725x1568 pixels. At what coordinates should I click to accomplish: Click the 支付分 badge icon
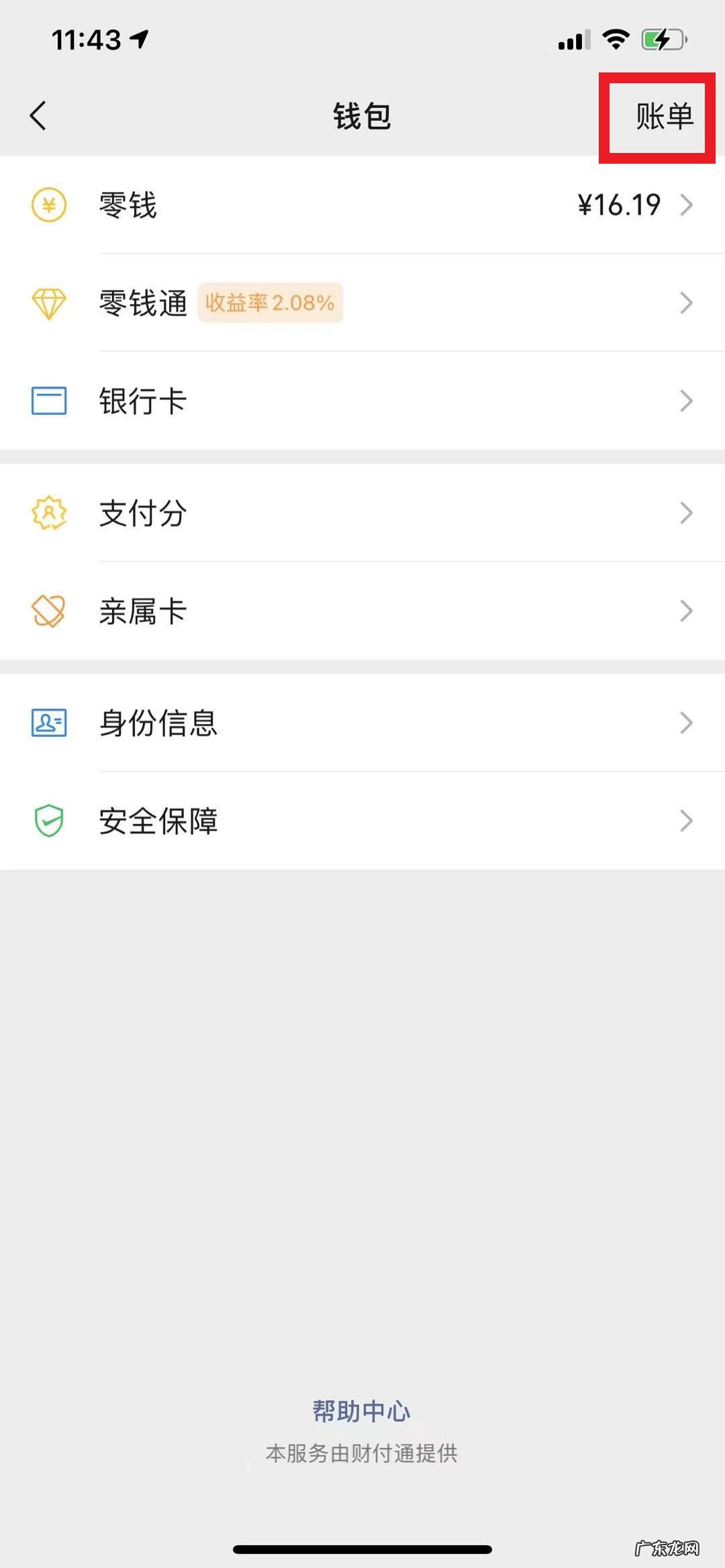pyautogui.click(x=47, y=513)
